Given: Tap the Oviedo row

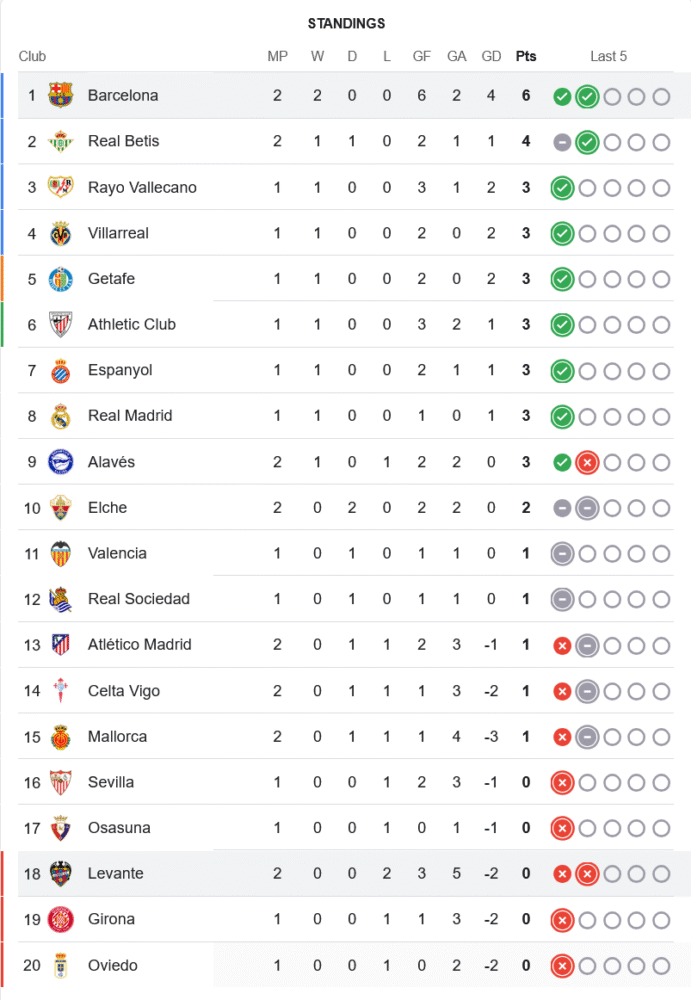Looking at the screenshot, I should pyautogui.click(x=112, y=966).
